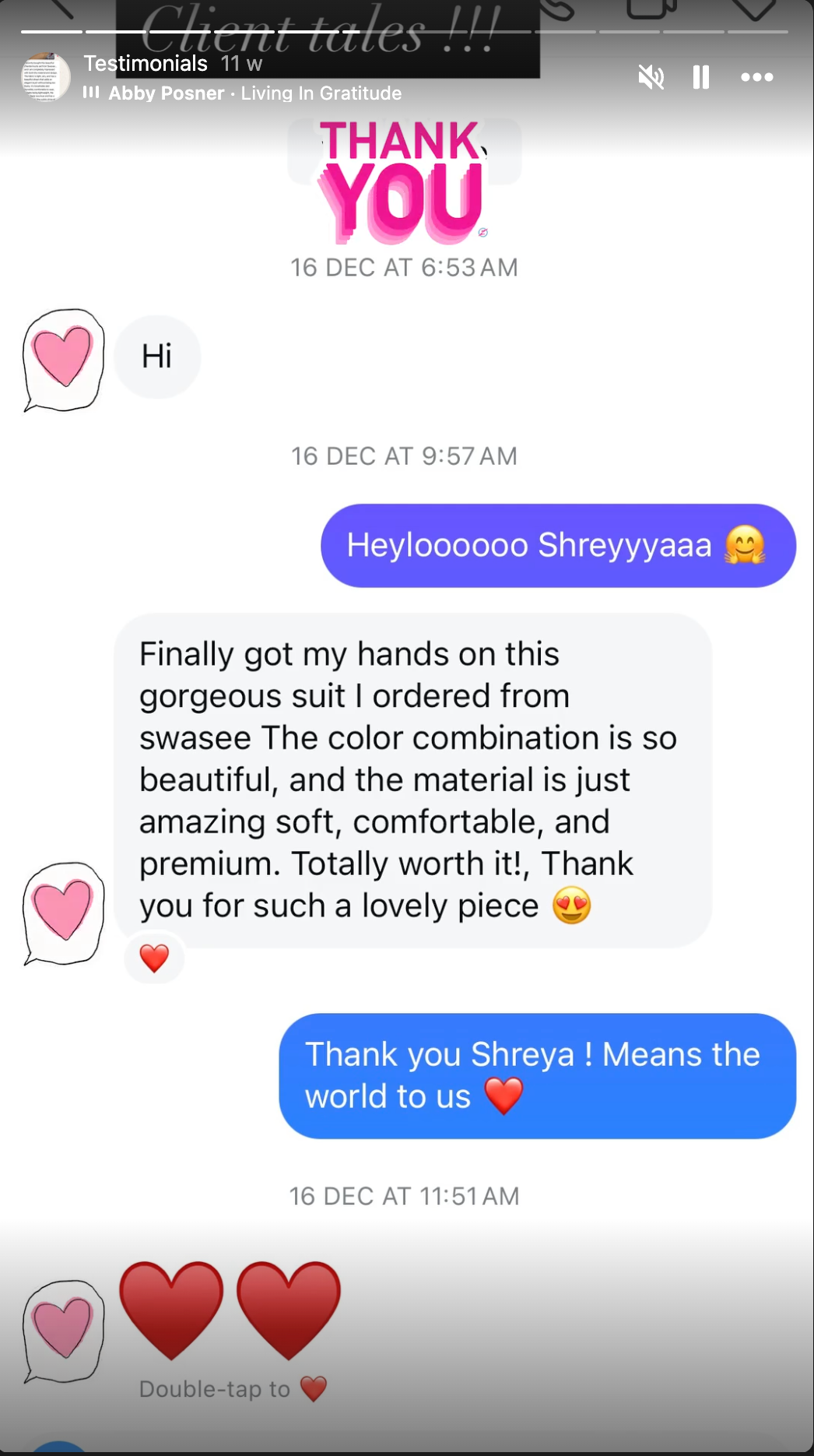Open the Testimonials highlight profile picture
This screenshot has width=814, height=1456.
pos(45,77)
